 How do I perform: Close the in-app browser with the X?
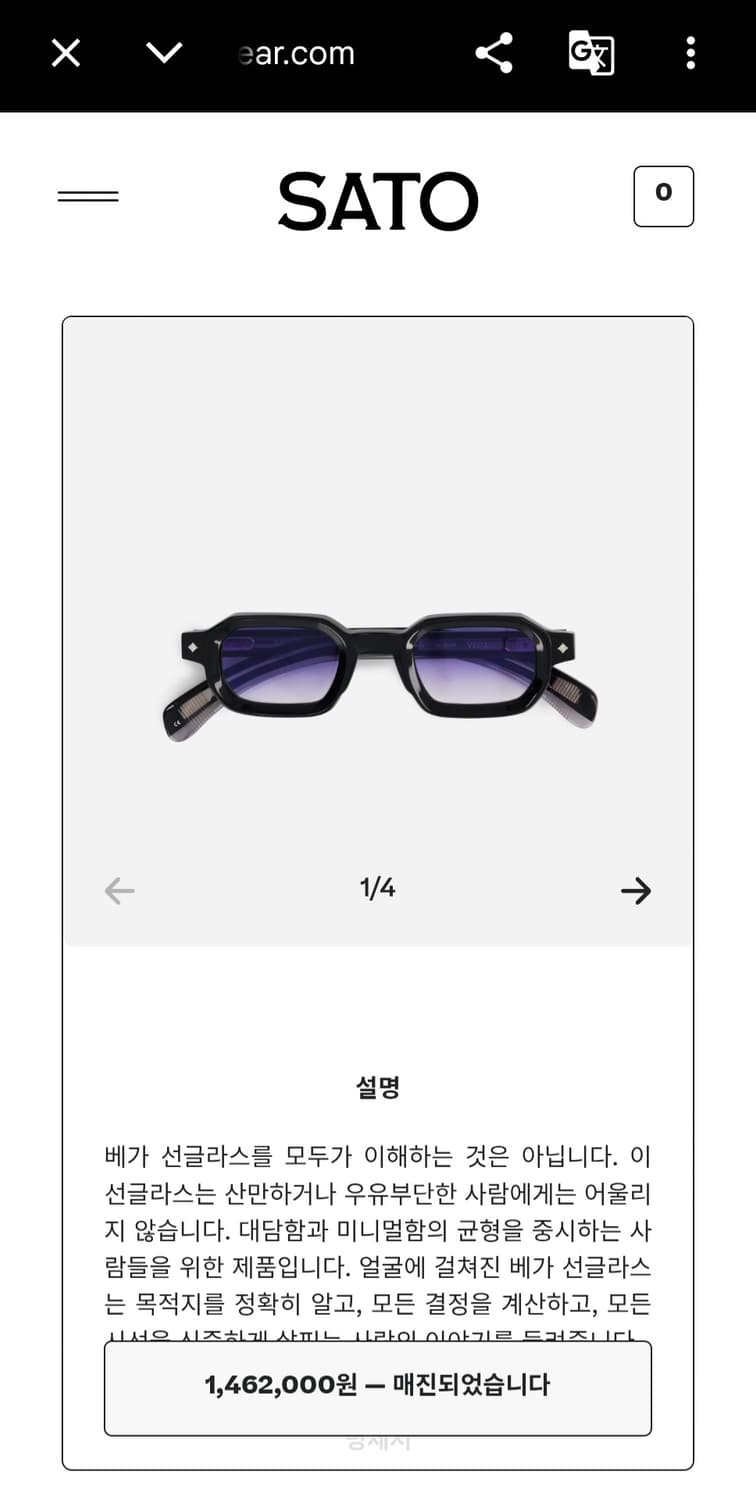point(64,53)
